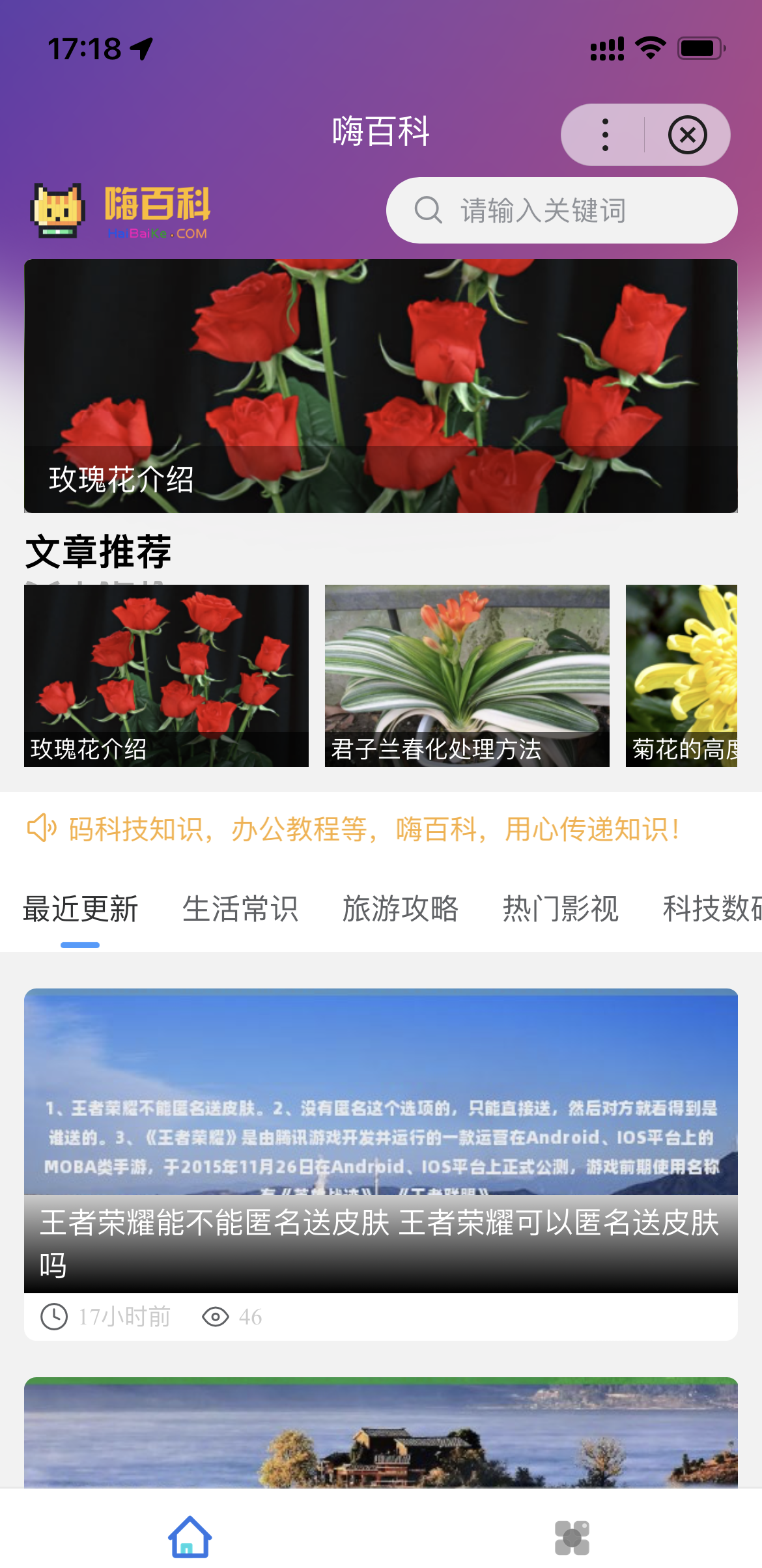
Task: Stay on the 最近更新 tab
Action: tap(78, 910)
